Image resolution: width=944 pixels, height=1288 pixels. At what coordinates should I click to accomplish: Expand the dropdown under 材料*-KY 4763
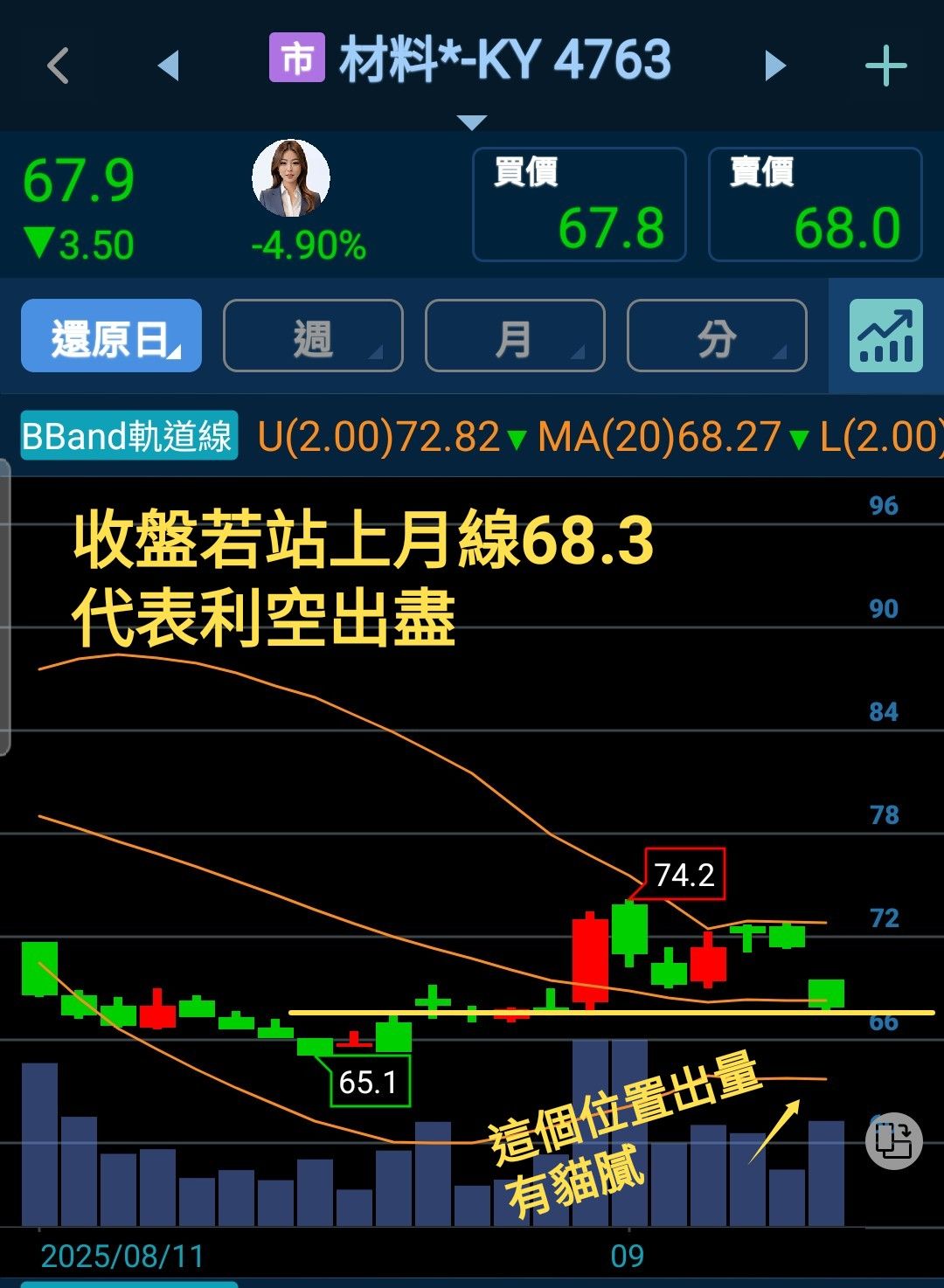471,123
